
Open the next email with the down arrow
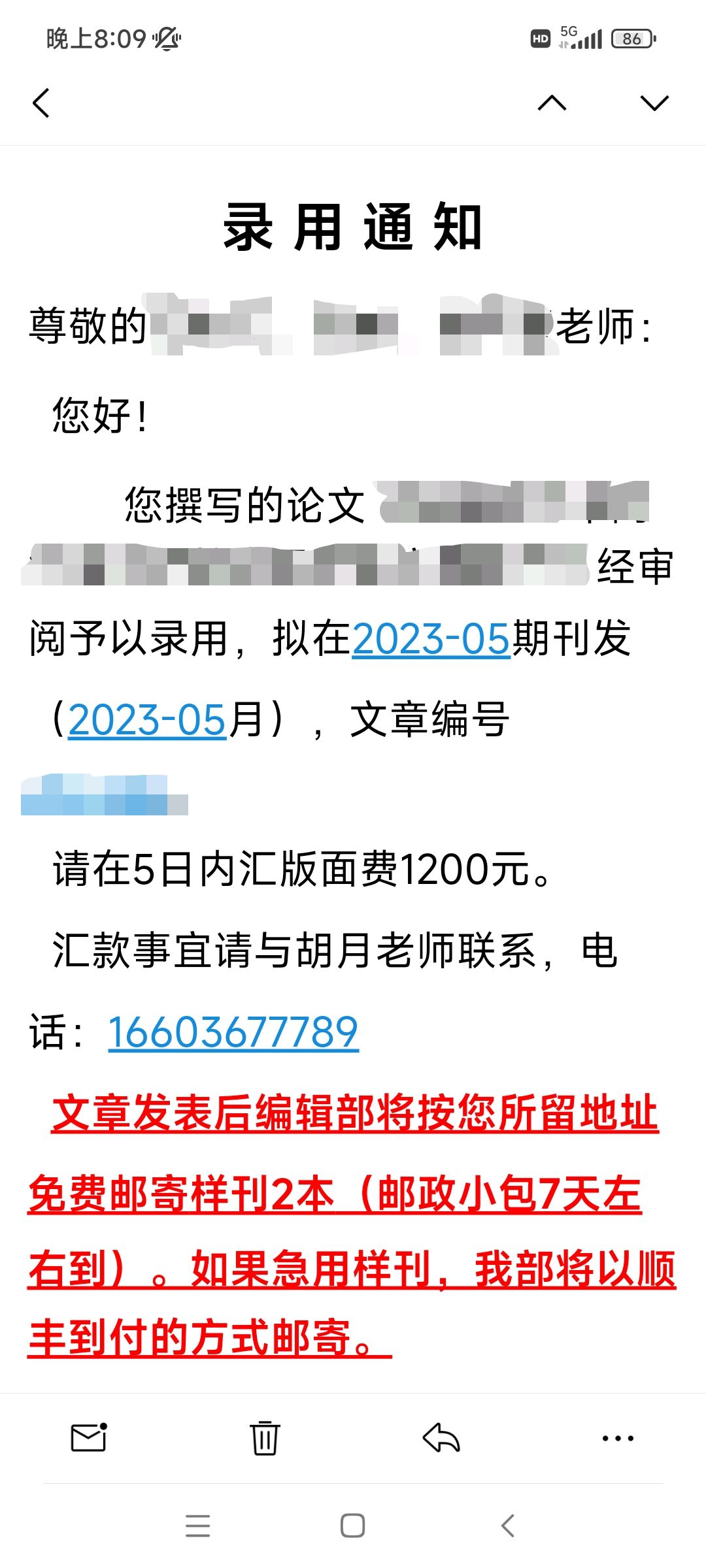(654, 103)
